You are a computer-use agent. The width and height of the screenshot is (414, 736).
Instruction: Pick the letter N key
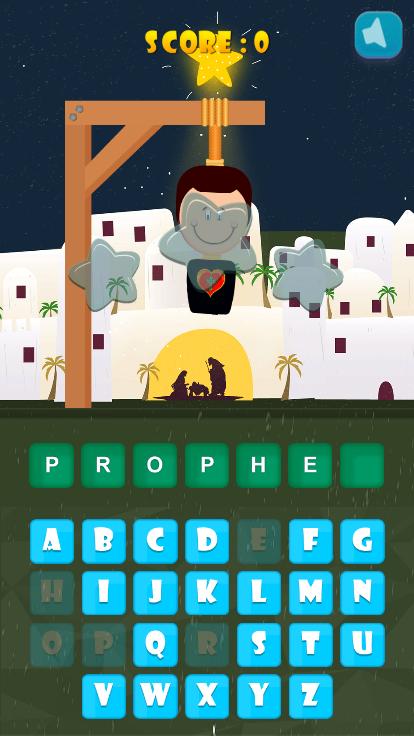click(x=362, y=593)
